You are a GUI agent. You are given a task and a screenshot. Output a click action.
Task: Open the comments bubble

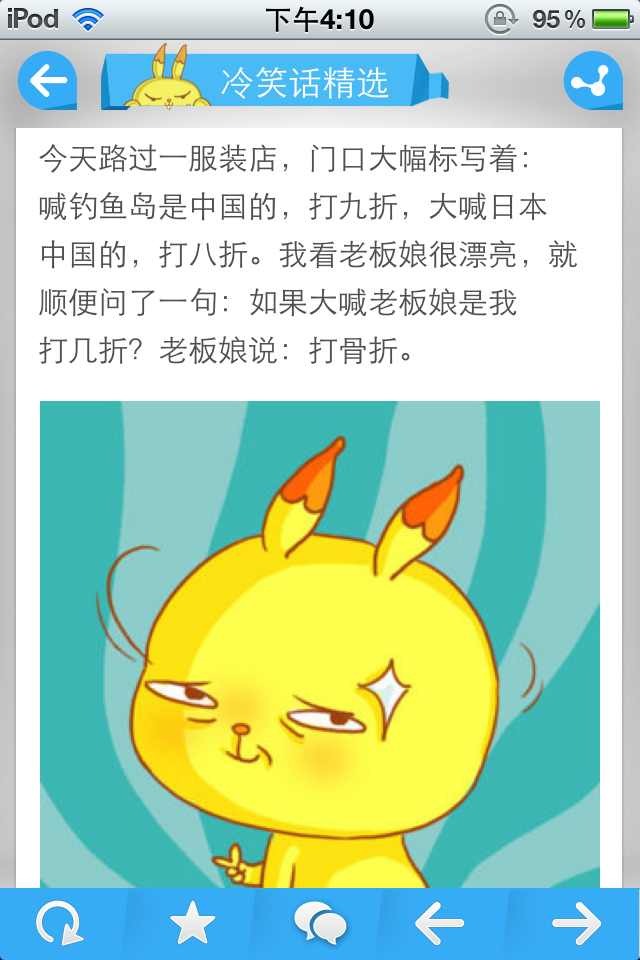320,924
